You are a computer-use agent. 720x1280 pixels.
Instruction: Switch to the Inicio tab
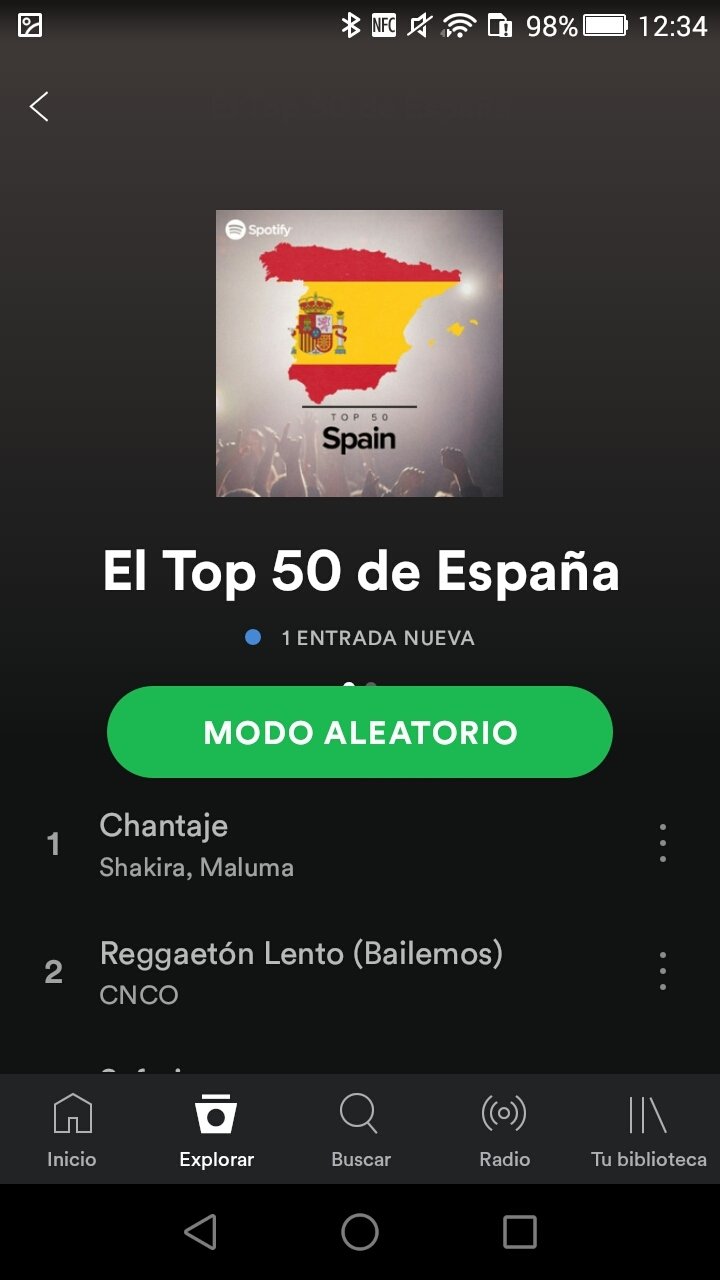[72, 1130]
